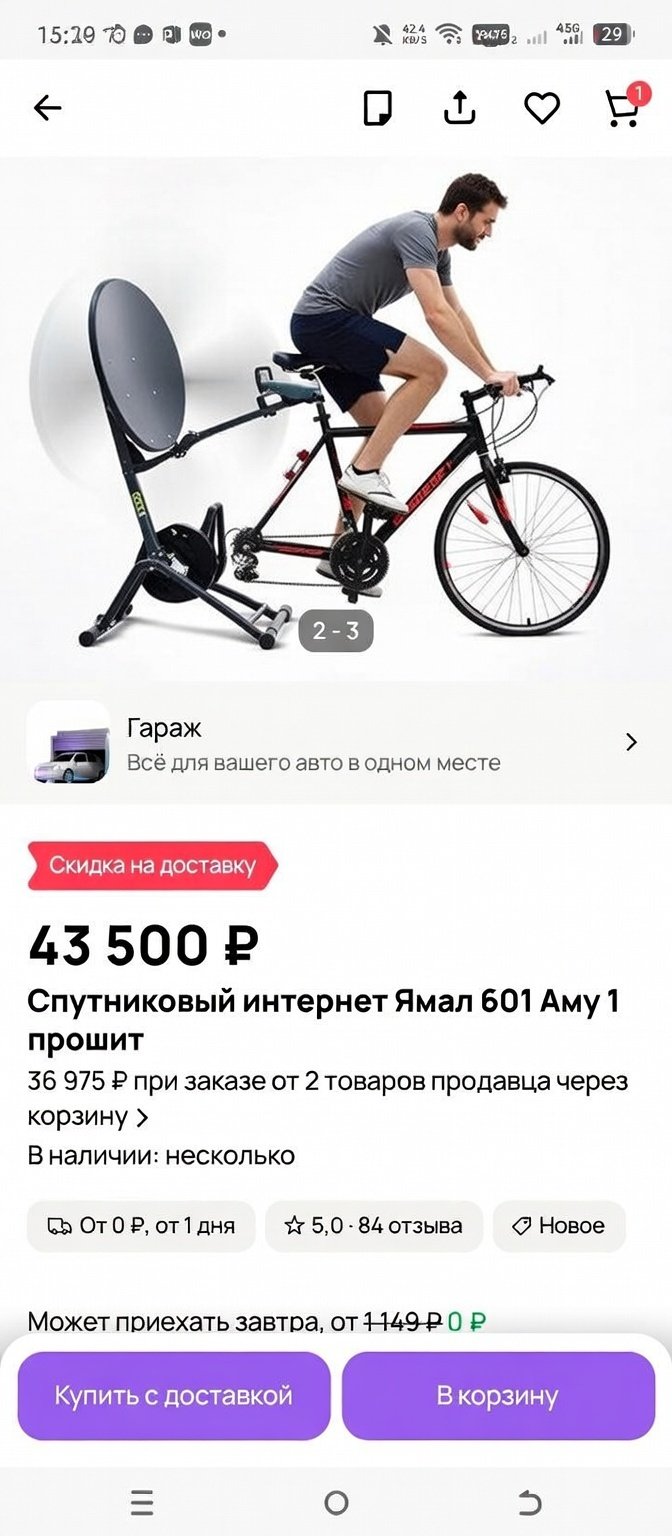Open the recent apps system button
This screenshot has height=1536, width=672.
(x=142, y=1502)
